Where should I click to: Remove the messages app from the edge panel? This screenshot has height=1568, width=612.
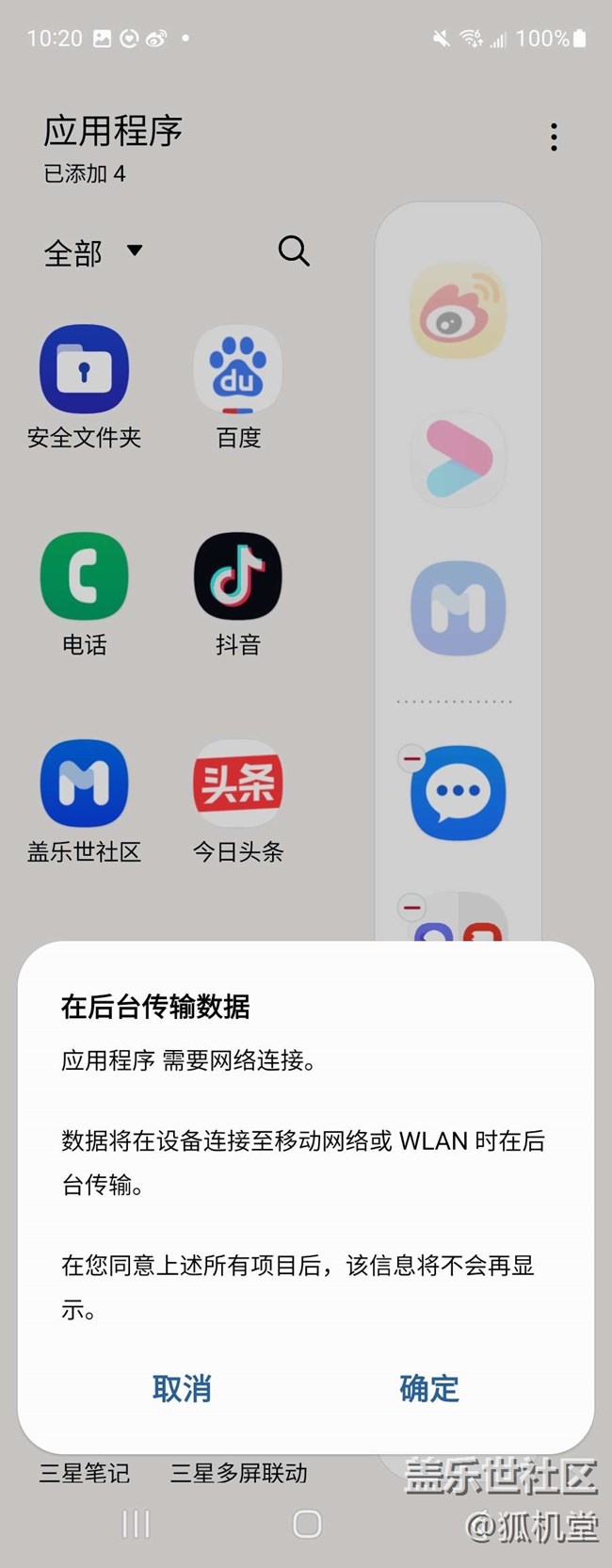coord(411,758)
